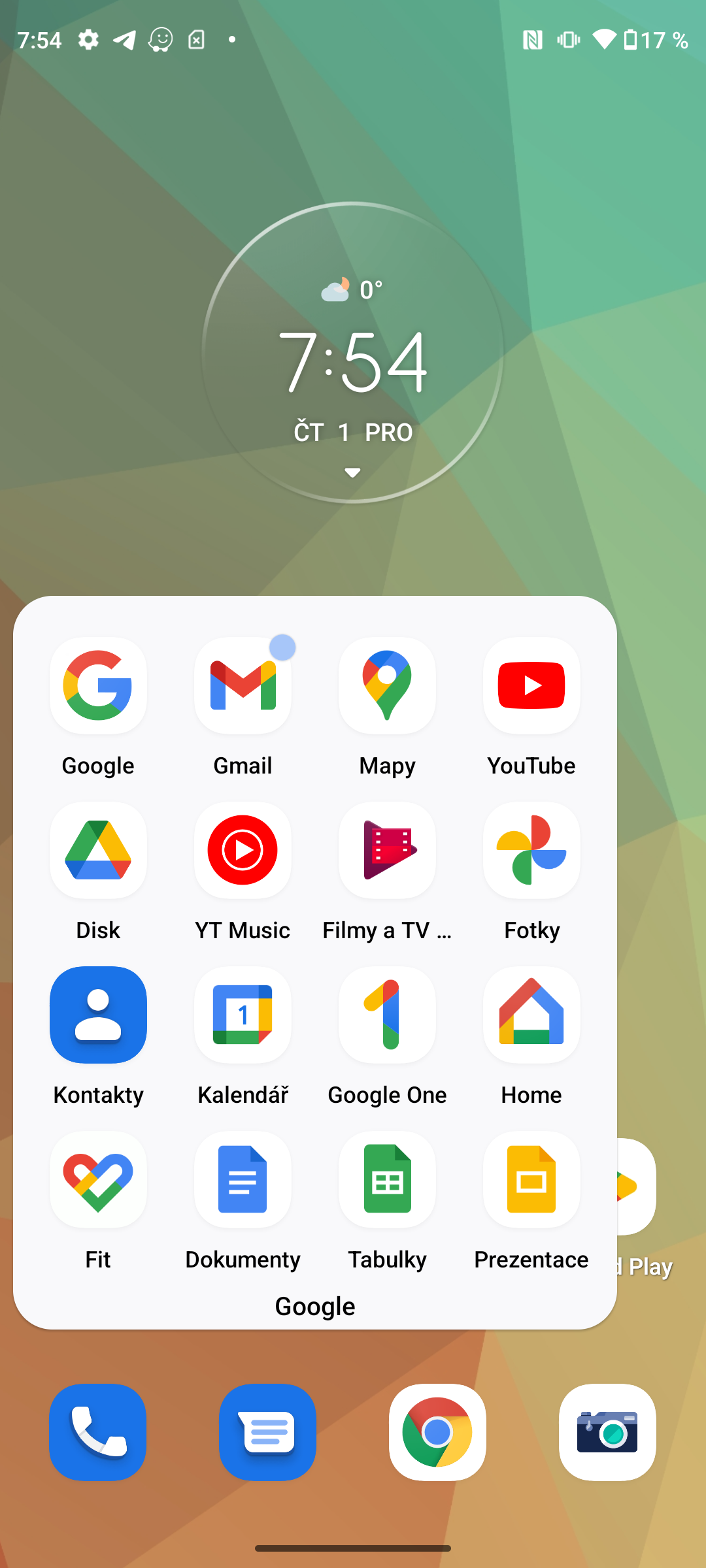Viewport: 706px width, 1568px height.
Task: Expand the weather widget details arrow
Action: click(352, 470)
